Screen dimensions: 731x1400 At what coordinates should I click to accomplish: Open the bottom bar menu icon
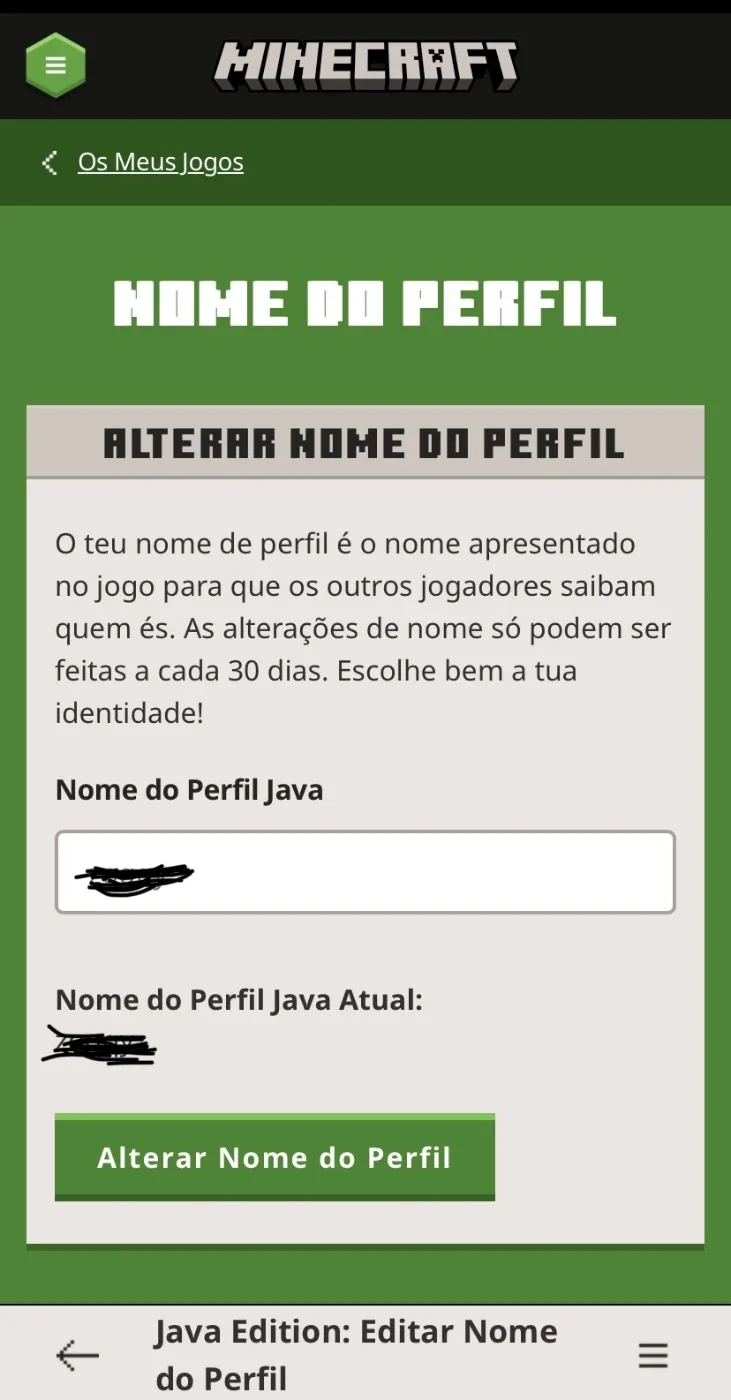pyautogui.click(x=653, y=1355)
